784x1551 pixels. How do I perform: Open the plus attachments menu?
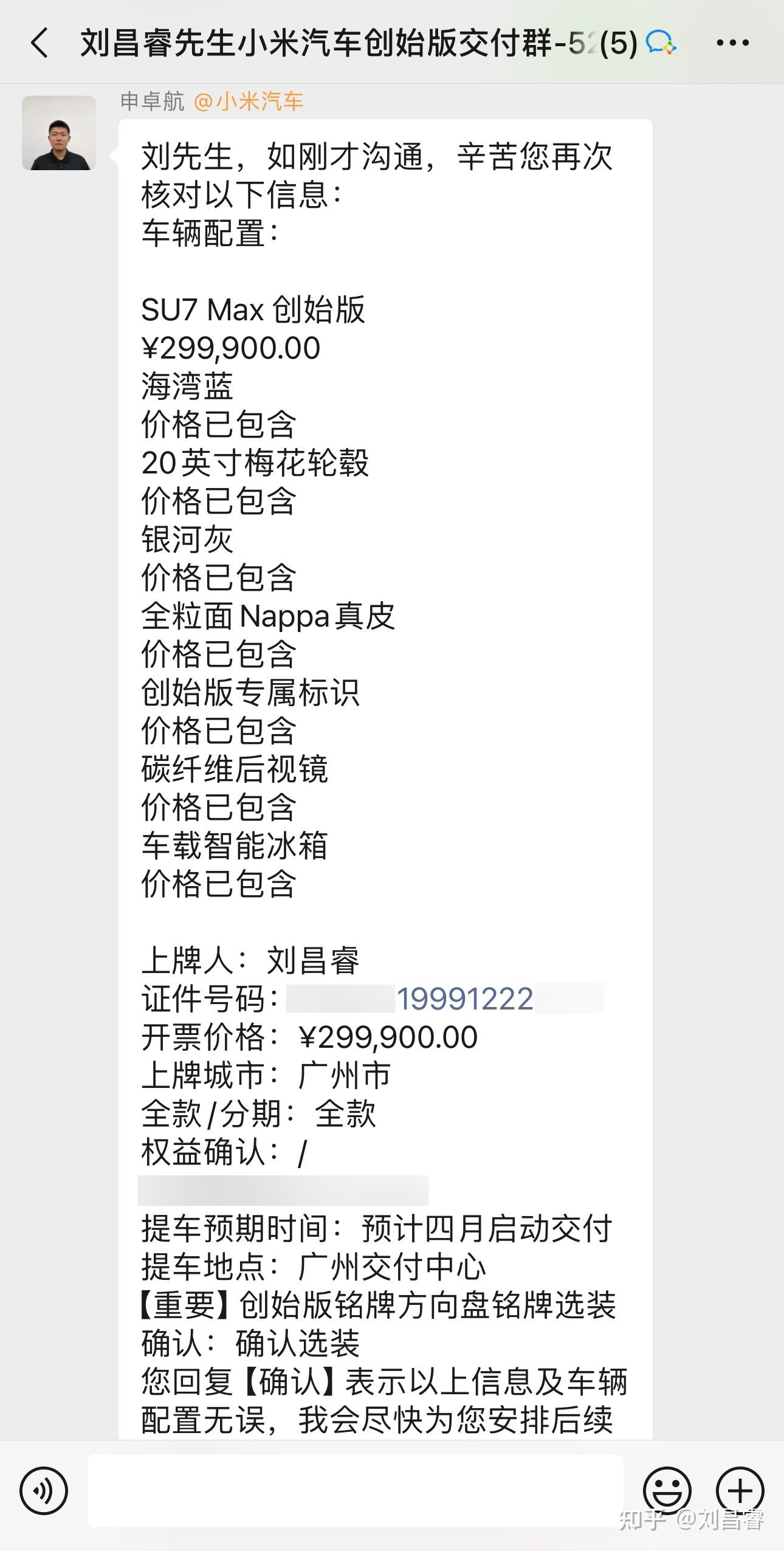tap(740, 1490)
